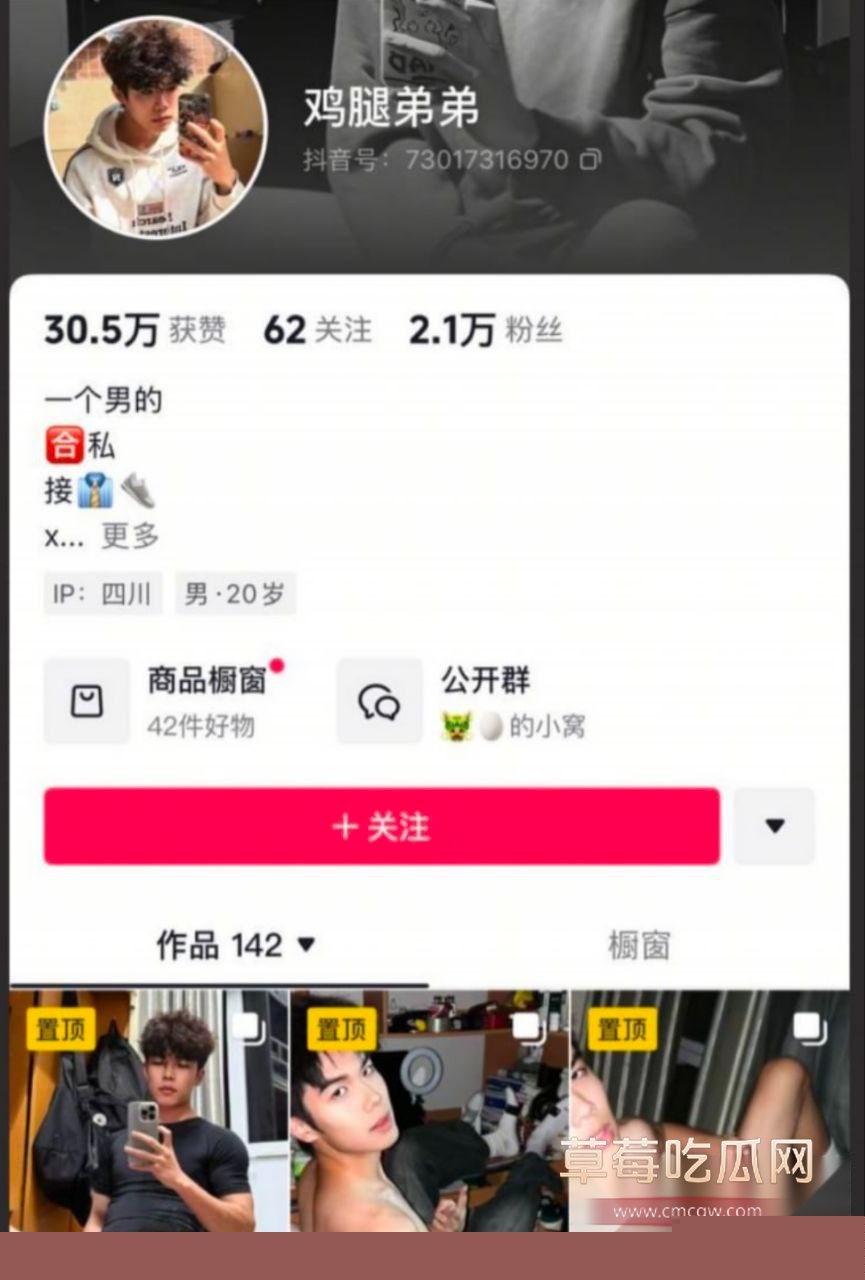Open the 商品橱窗 shopping bag icon
The height and width of the screenshot is (1280, 865).
tap(85, 700)
